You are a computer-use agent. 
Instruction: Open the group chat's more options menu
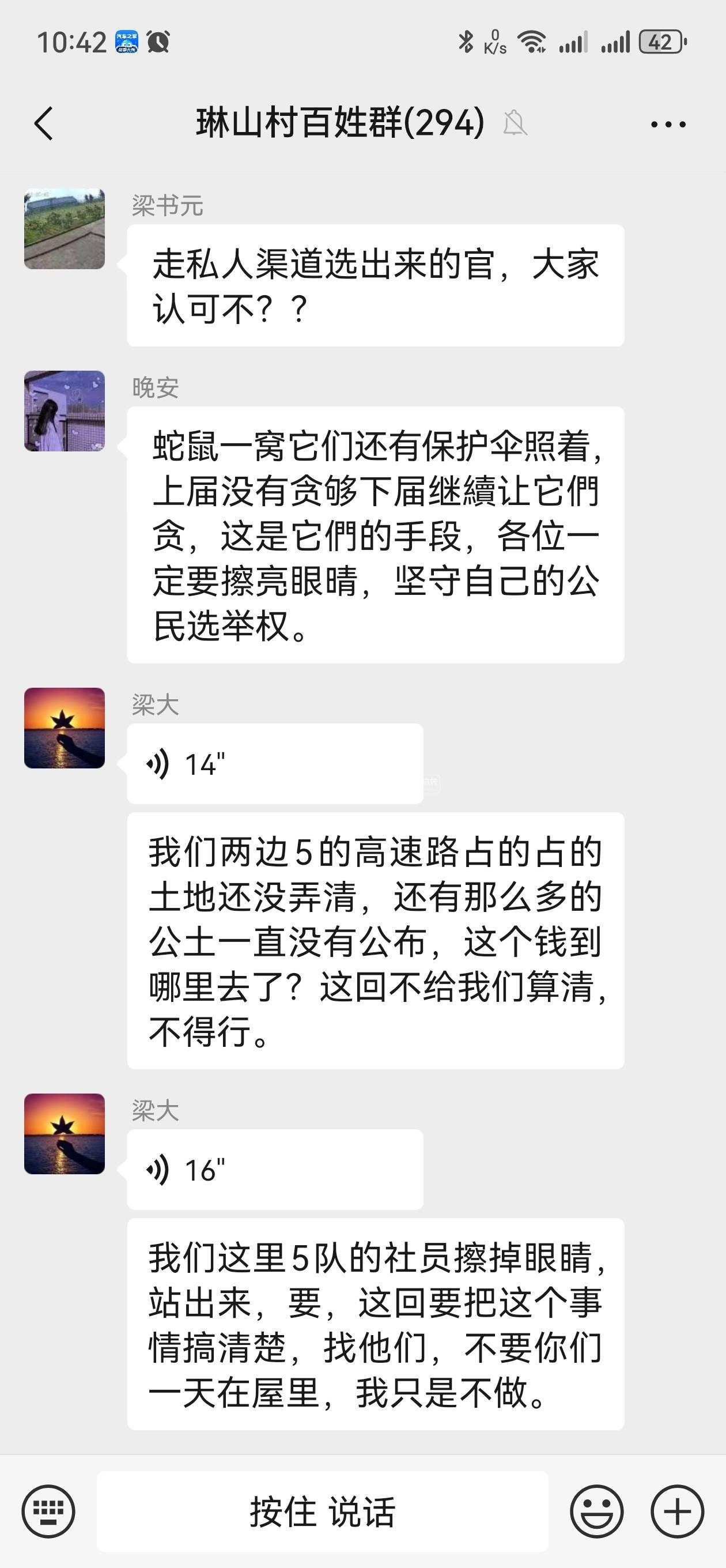668,124
